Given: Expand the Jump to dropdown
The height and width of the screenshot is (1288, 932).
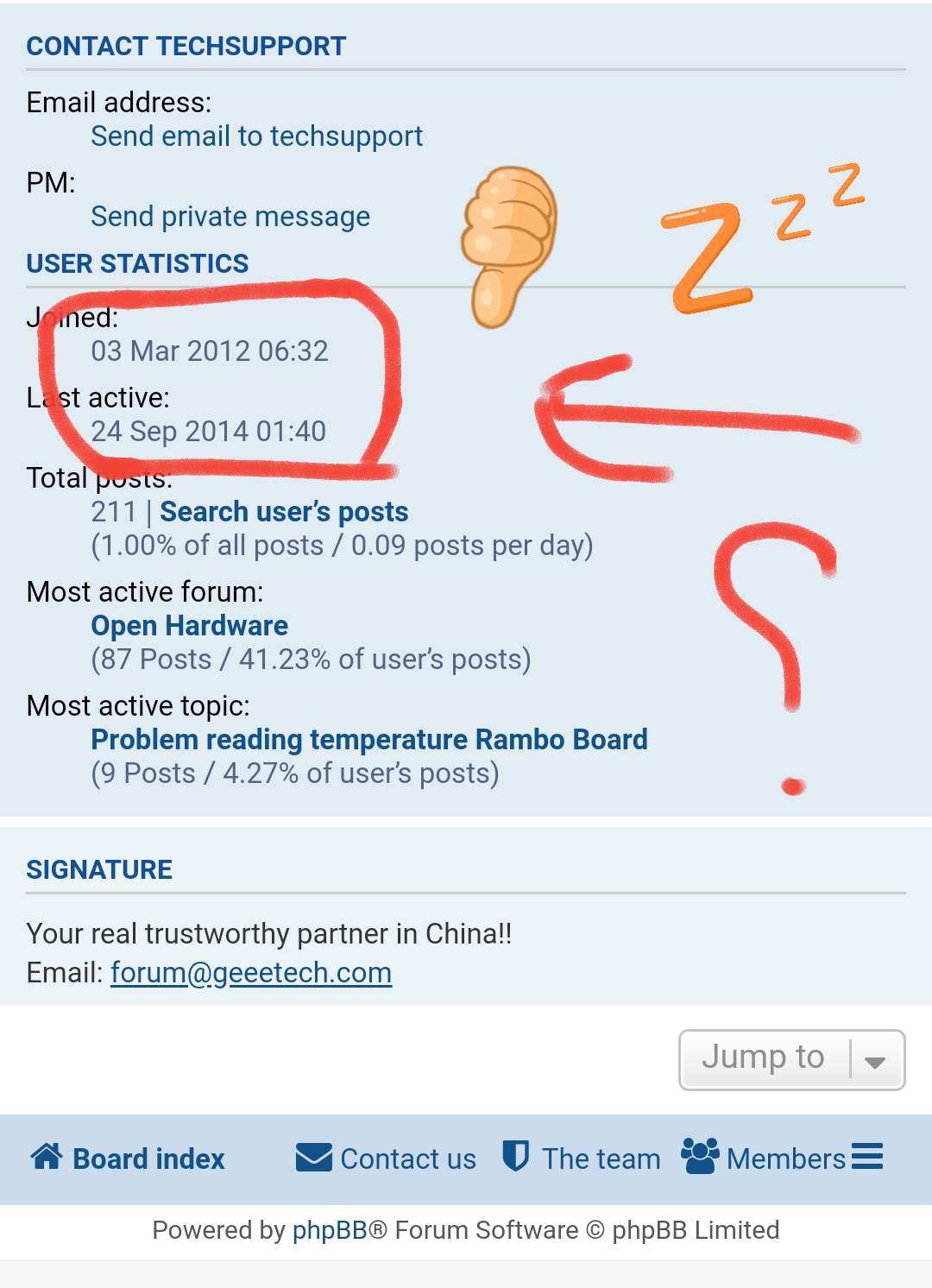Looking at the screenshot, I should [791, 1059].
